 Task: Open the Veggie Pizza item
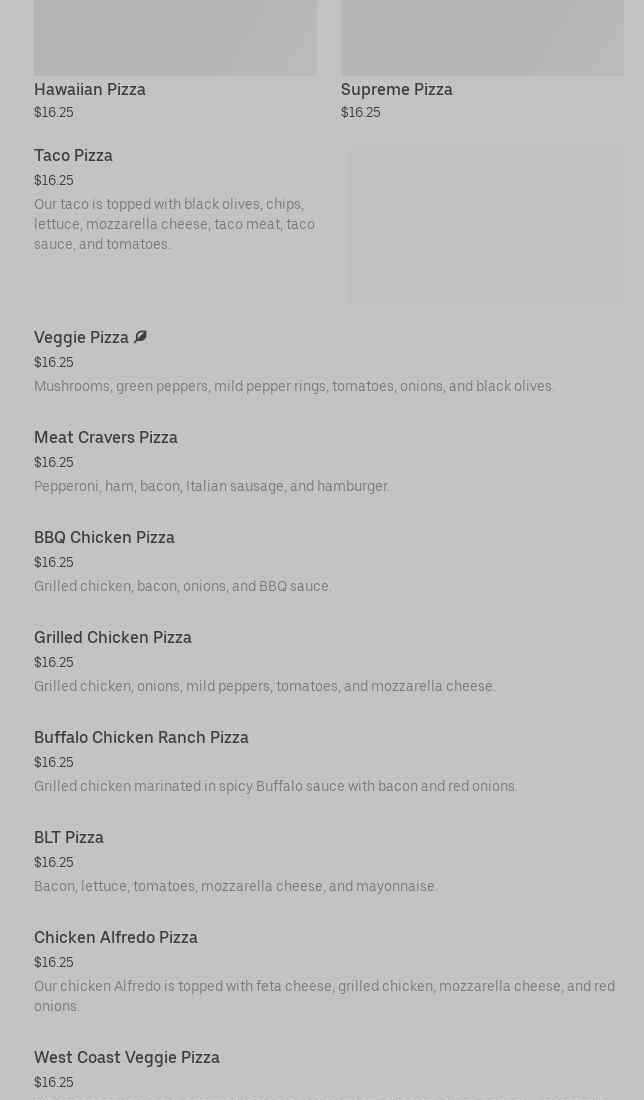(x=81, y=337)
